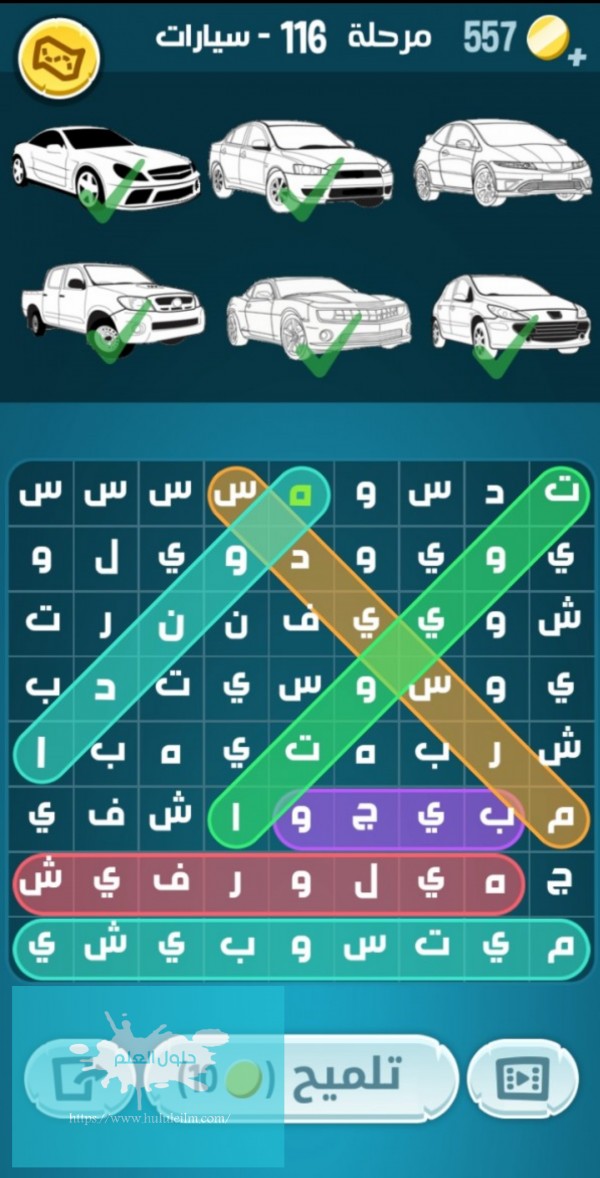Open the levels map icon

(58, 57)
